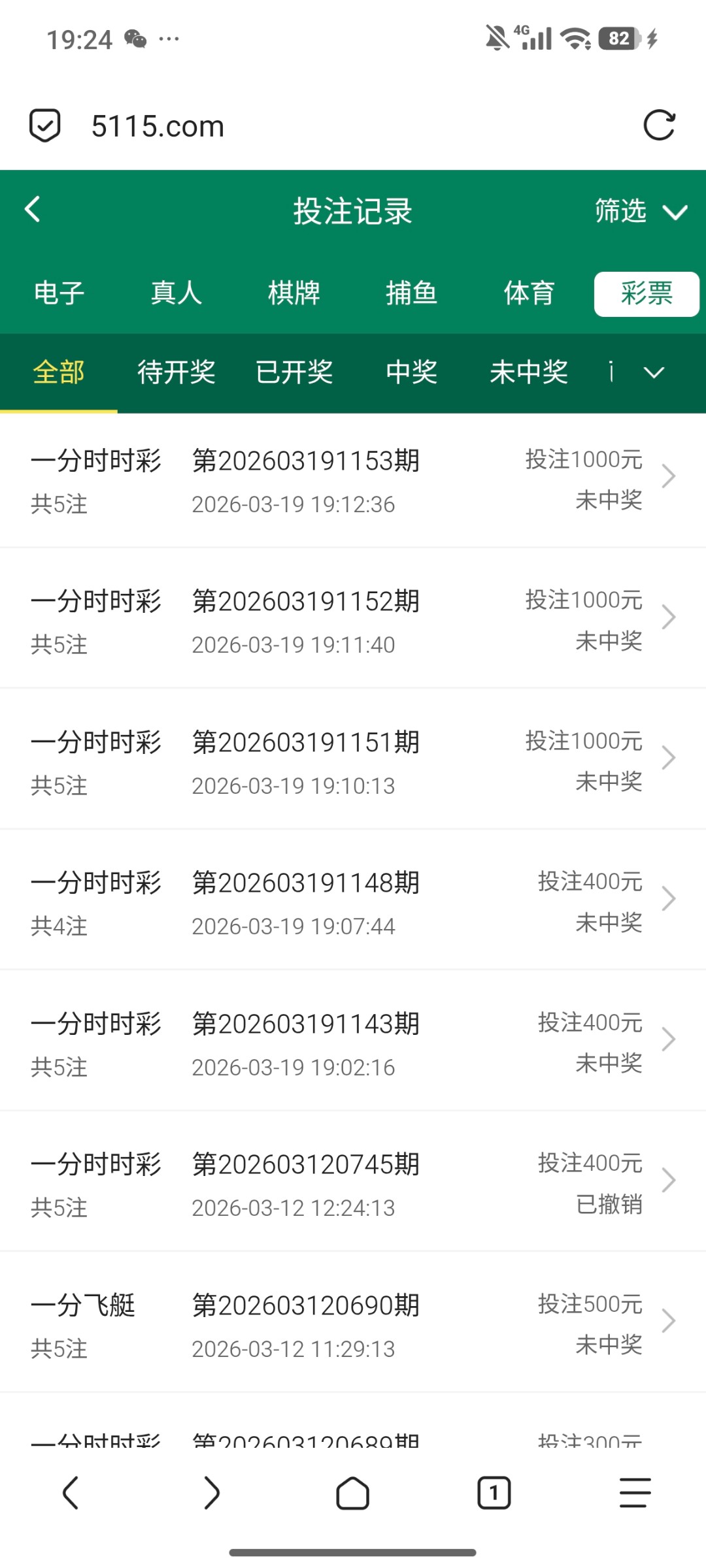Open the browser menu icon at bottom right
The height and width of the screenshot is (1568, 706).
point(635,1493)
